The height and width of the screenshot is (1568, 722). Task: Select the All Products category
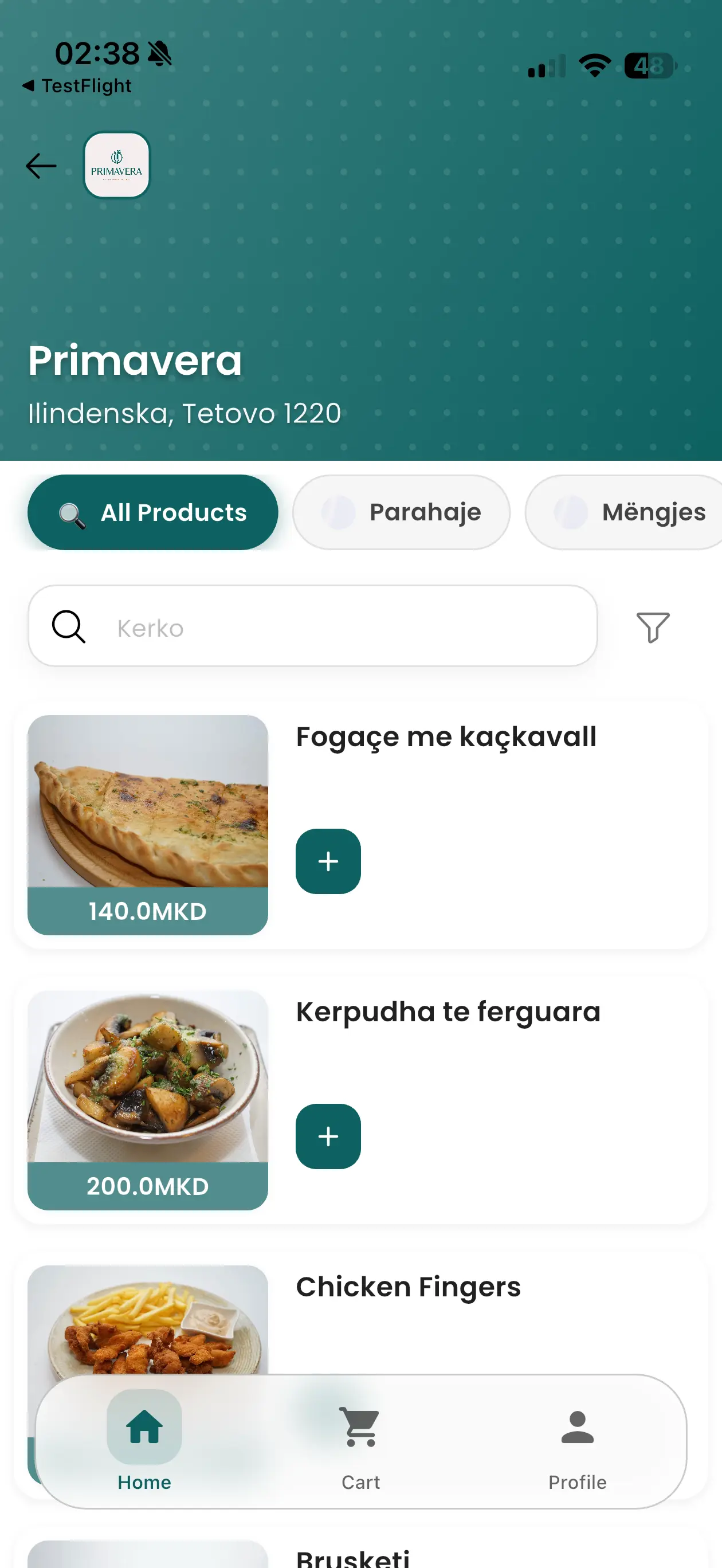pyautogui.click(x=152, y=512)
